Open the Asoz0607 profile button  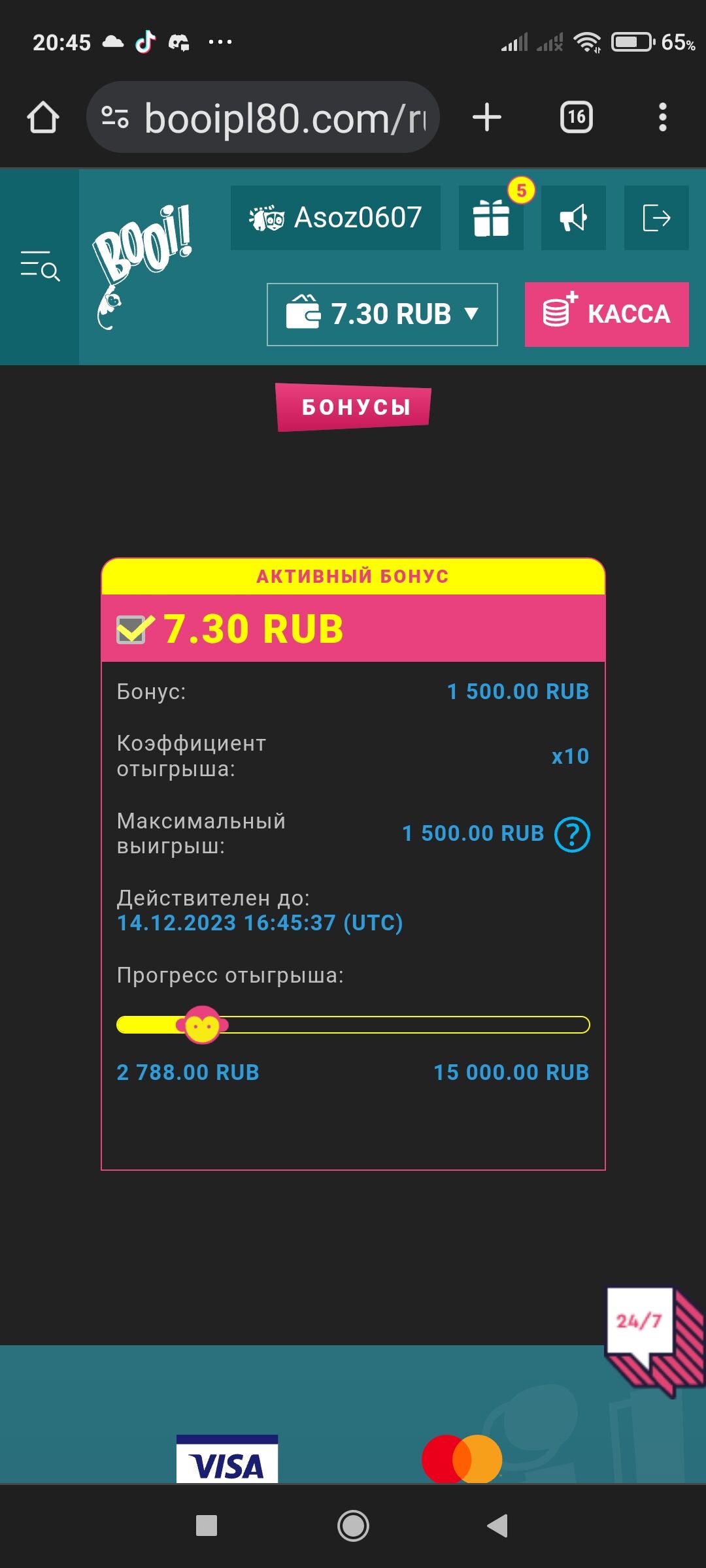coord(335,218)
